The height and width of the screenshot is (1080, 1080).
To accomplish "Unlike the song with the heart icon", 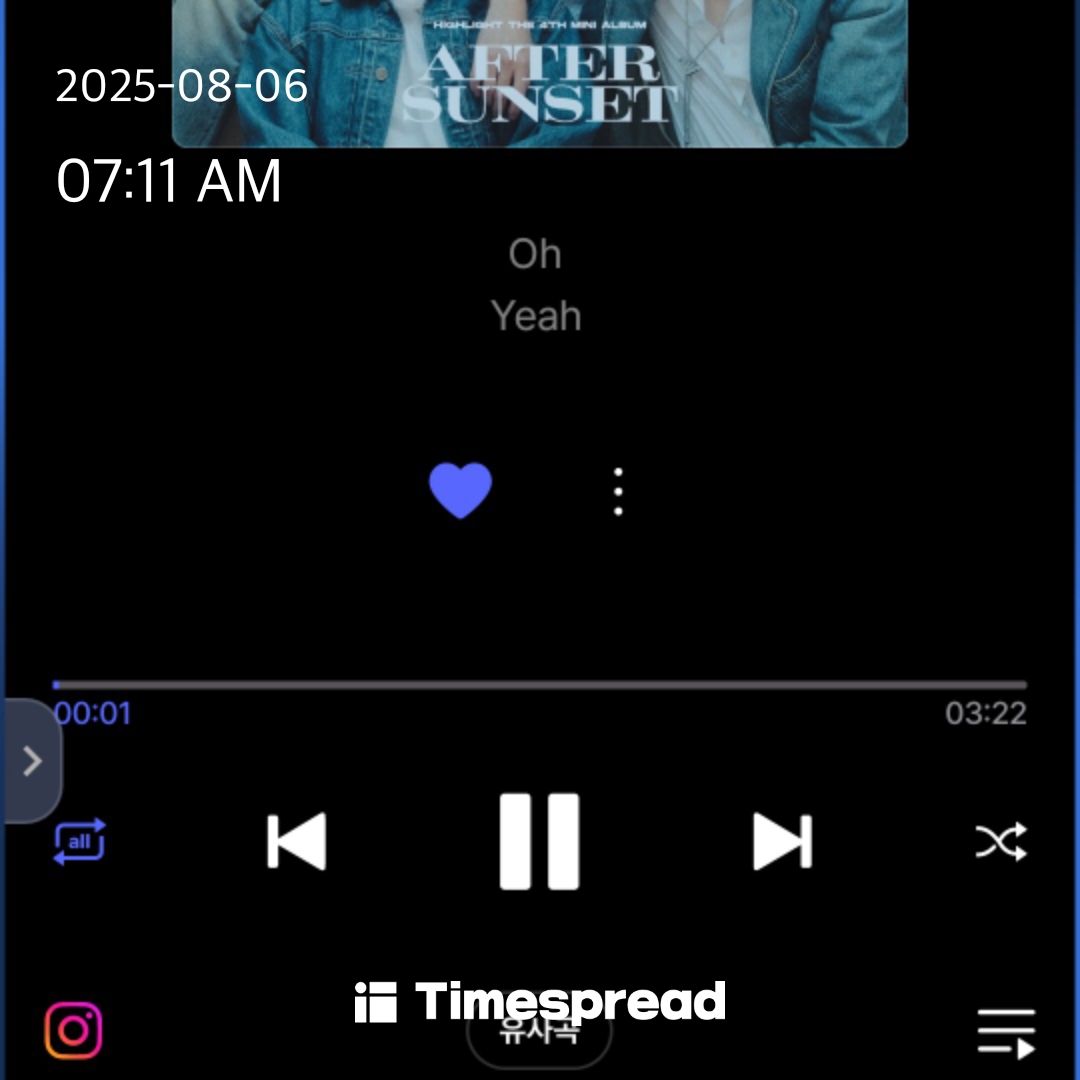I will click(x=460, y=490).
